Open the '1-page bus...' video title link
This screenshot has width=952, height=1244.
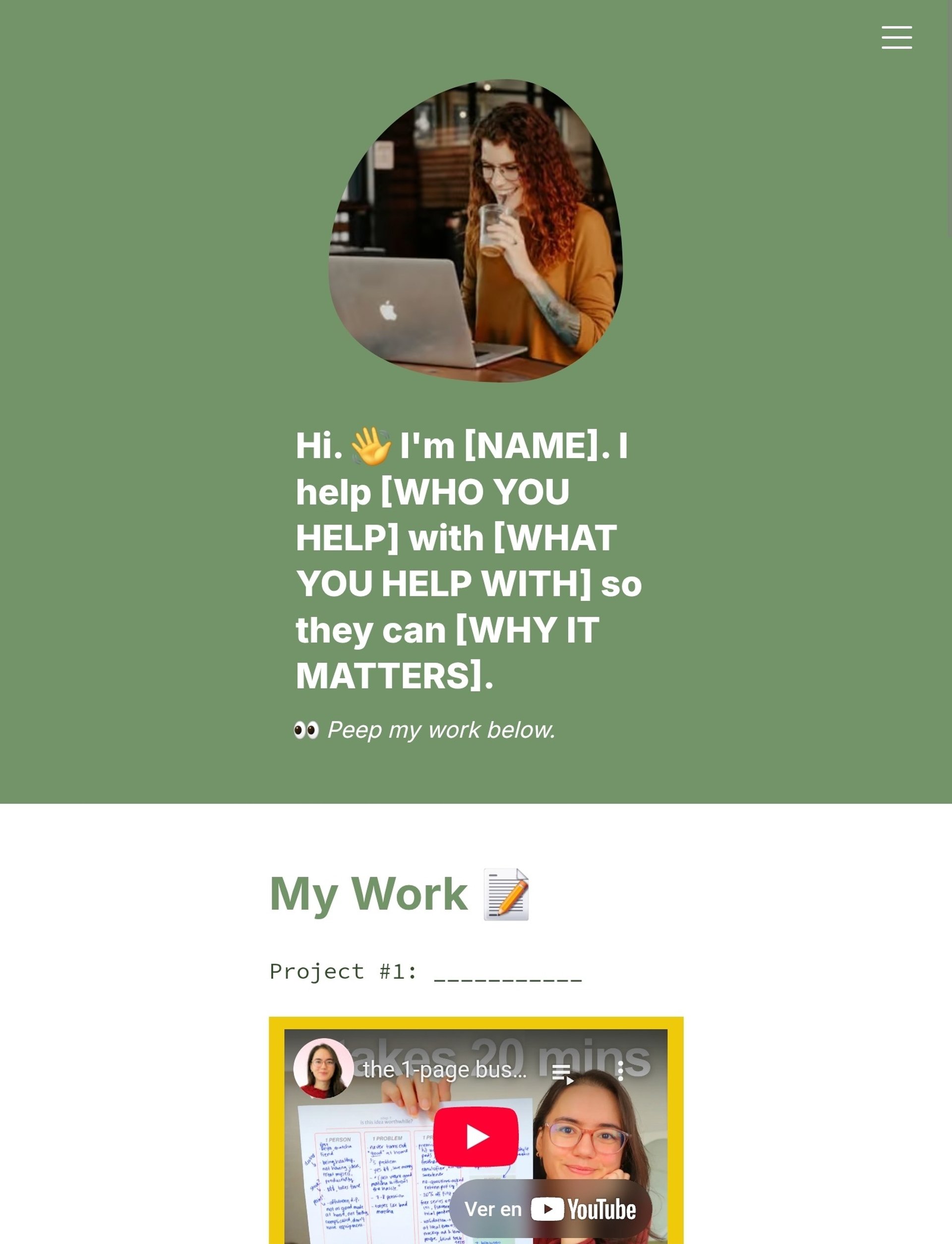point(445,1069)
